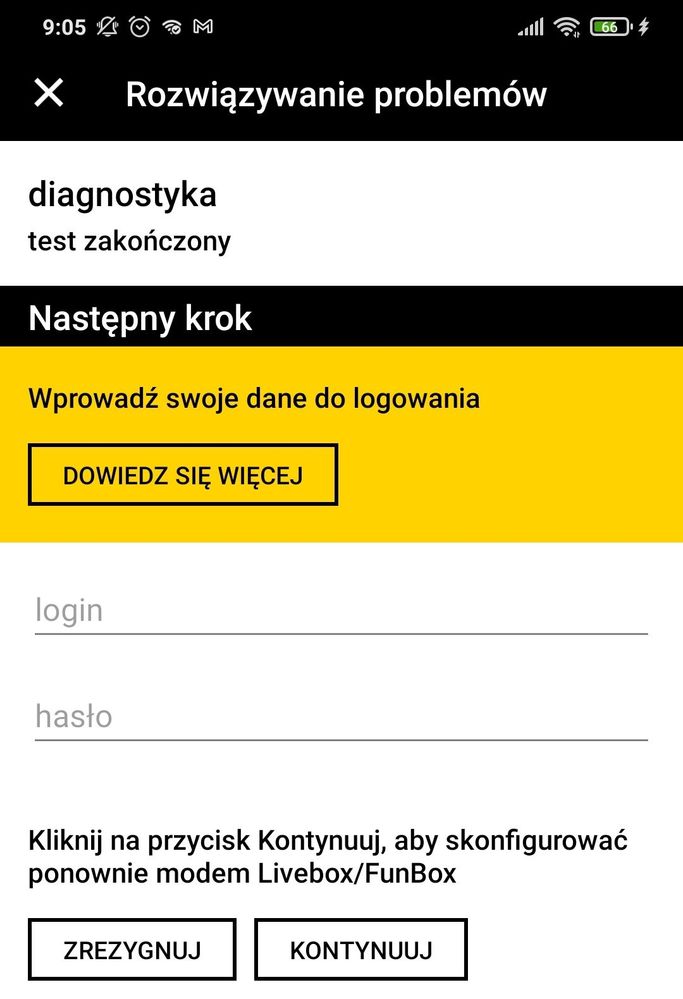The width and height of the screenshot is (683, 999).
Task: Tap the DOWIEDZ SIĘ WIĘCEJ button
Action: click(x=183, y=475)
